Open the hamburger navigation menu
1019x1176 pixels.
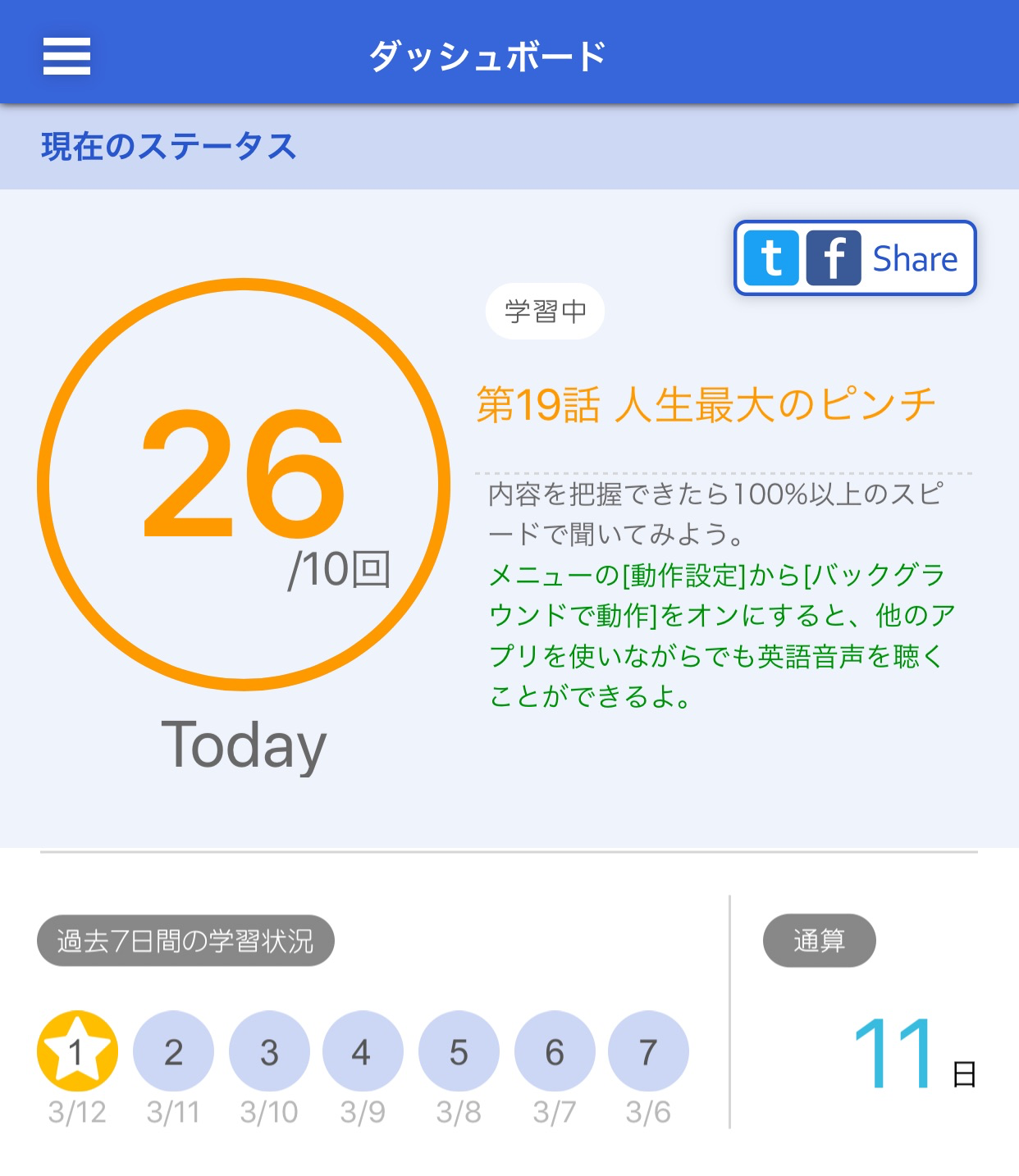tap(68, 57)
